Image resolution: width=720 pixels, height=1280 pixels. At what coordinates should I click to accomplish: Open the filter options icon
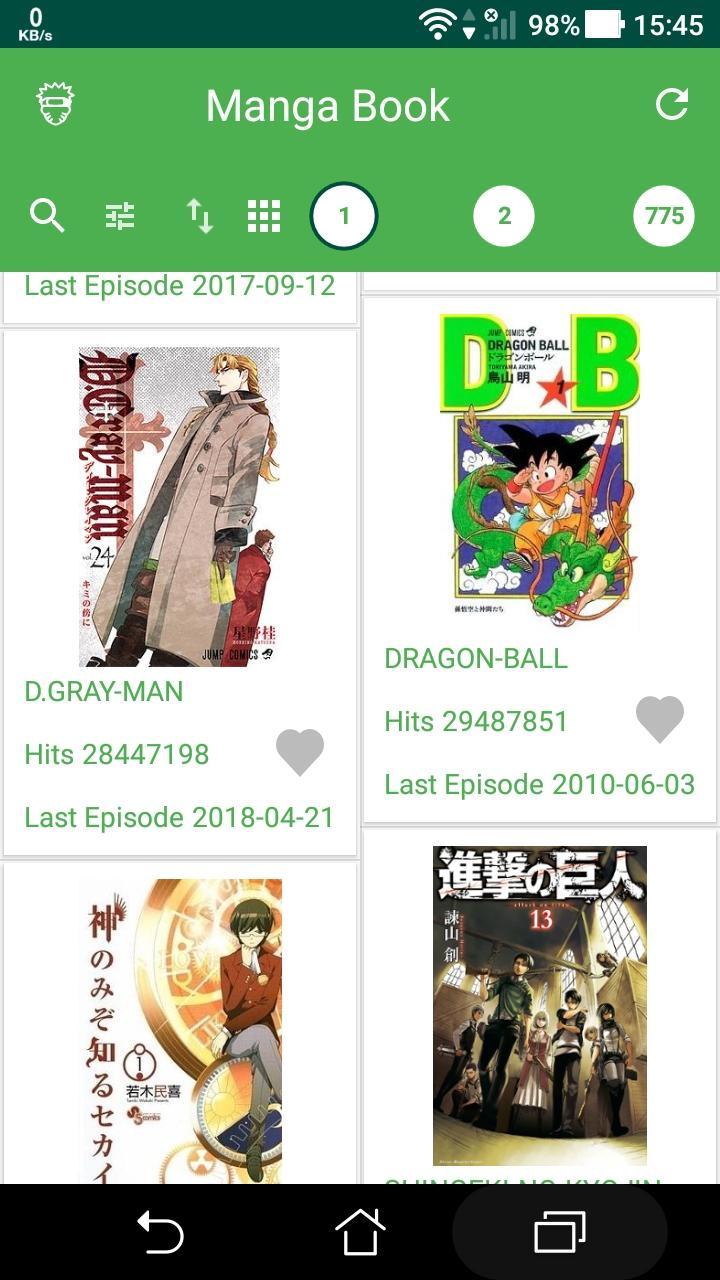tap(121, 215)
